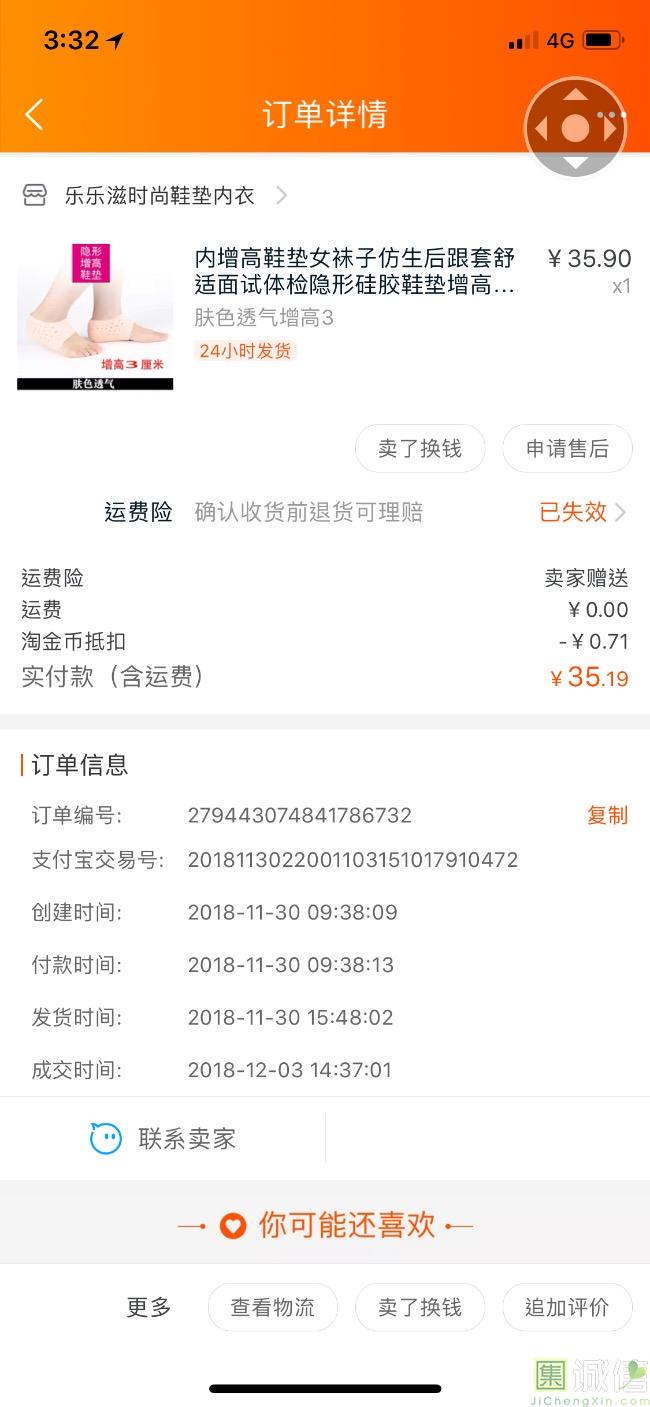Screen dimensions: 650x1407
Task: Open the 更多 options
Action: point(149,1307)
